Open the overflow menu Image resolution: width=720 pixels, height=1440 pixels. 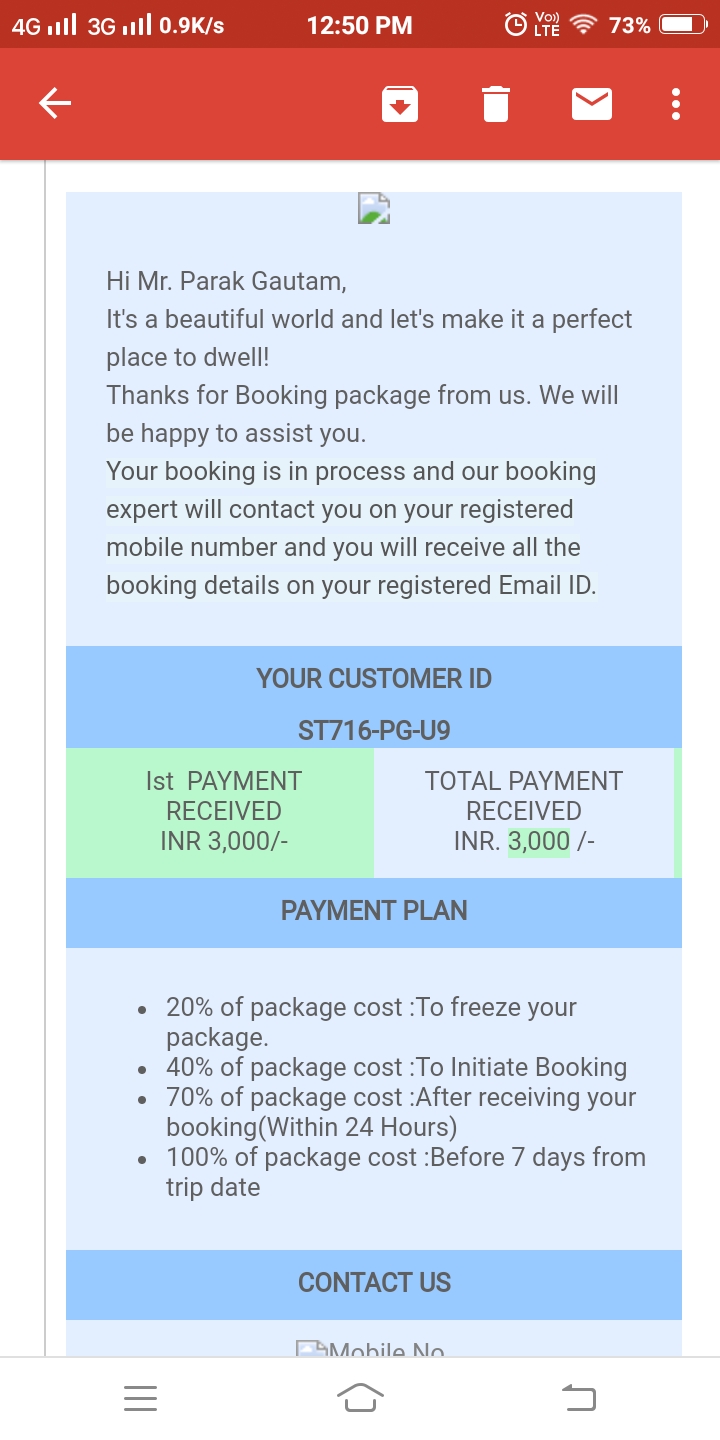tap(677, 103)
